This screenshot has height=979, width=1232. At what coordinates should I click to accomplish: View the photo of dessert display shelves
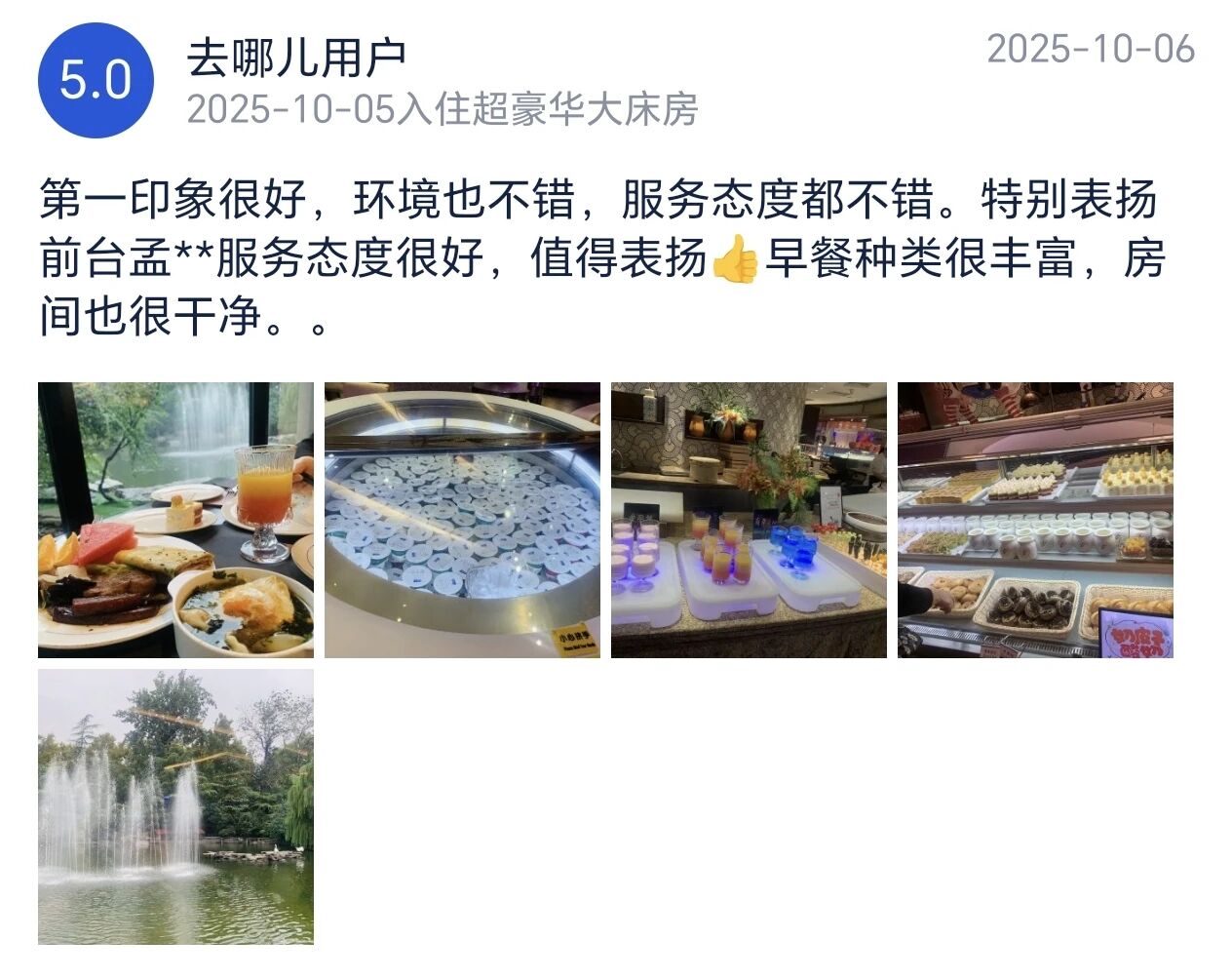[1035, 520]
